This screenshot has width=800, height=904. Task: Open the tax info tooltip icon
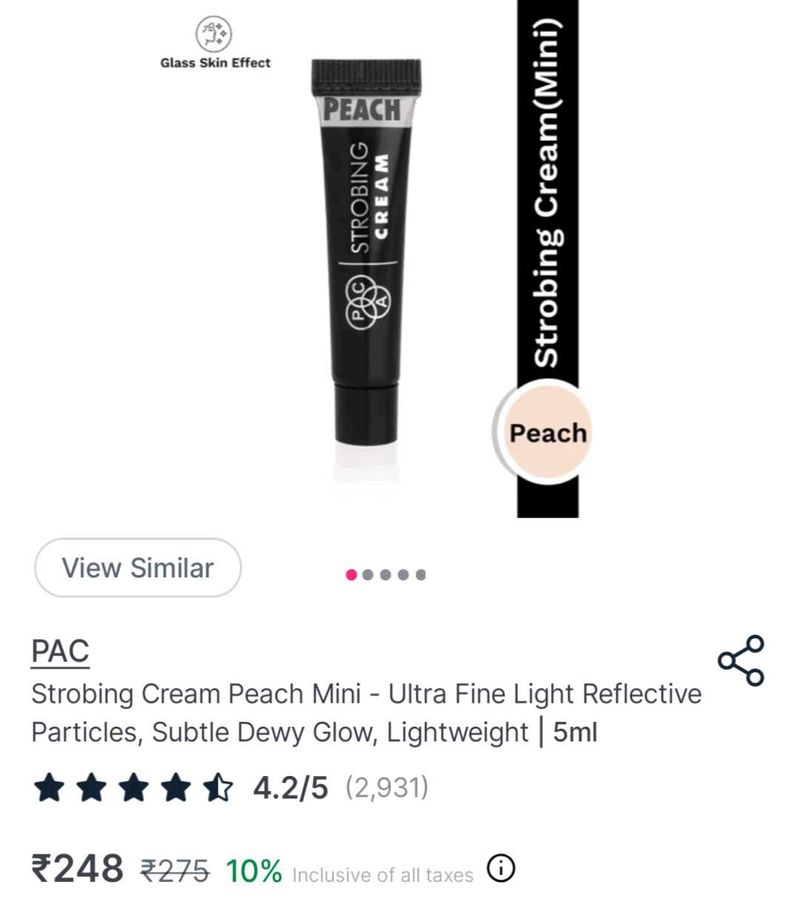pyautogui.click(x=501, y=868)
